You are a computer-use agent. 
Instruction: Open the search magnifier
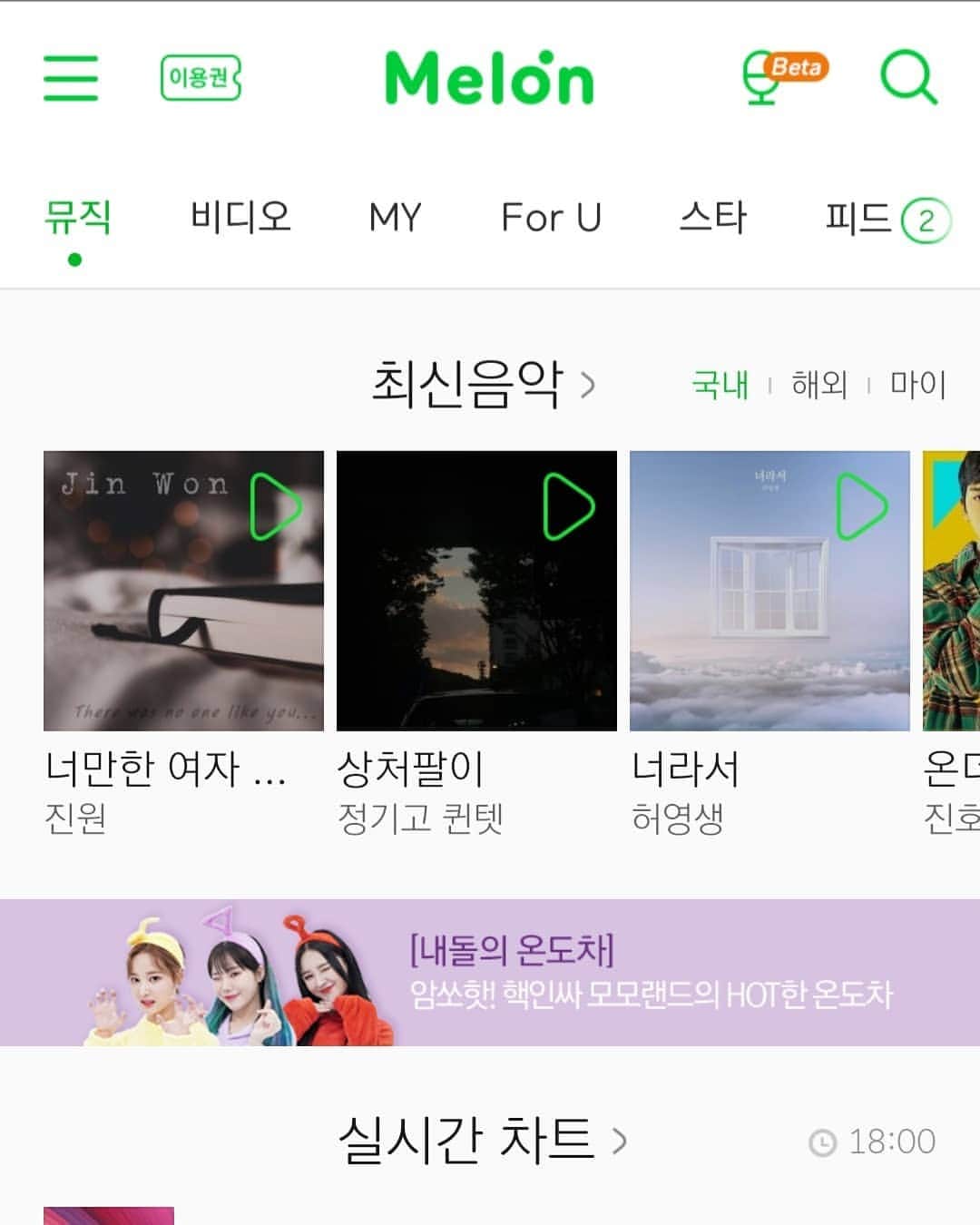(907, 77)
